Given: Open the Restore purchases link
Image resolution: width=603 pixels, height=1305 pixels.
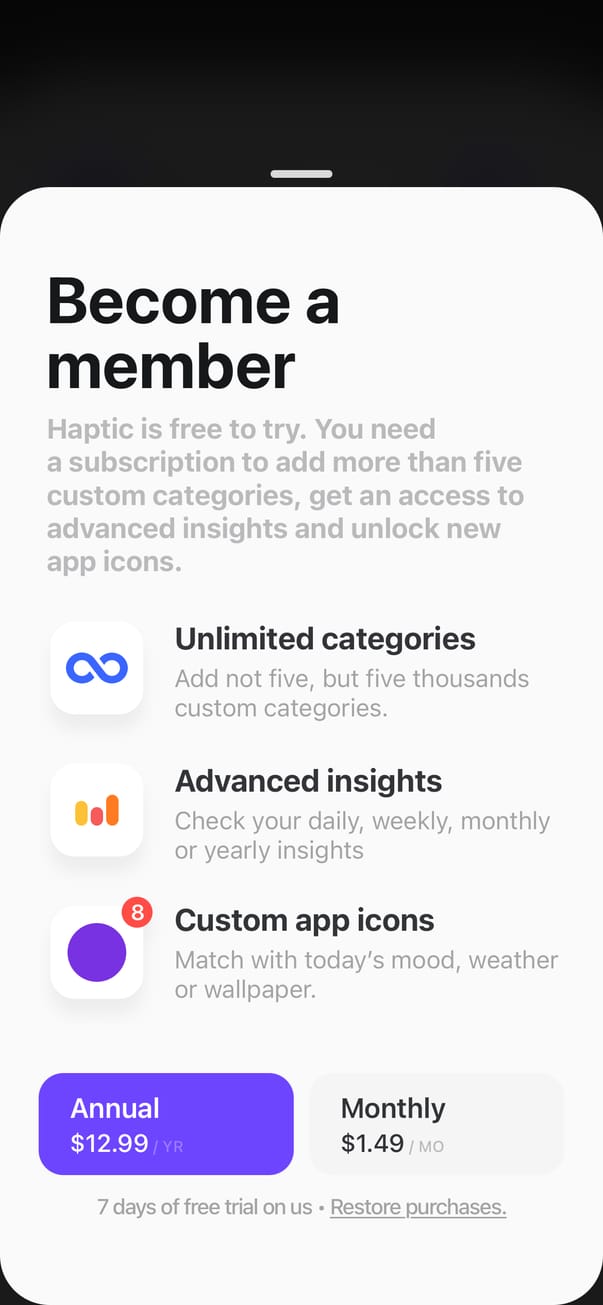Looking at the screenshot, I should click(418, 1207).
